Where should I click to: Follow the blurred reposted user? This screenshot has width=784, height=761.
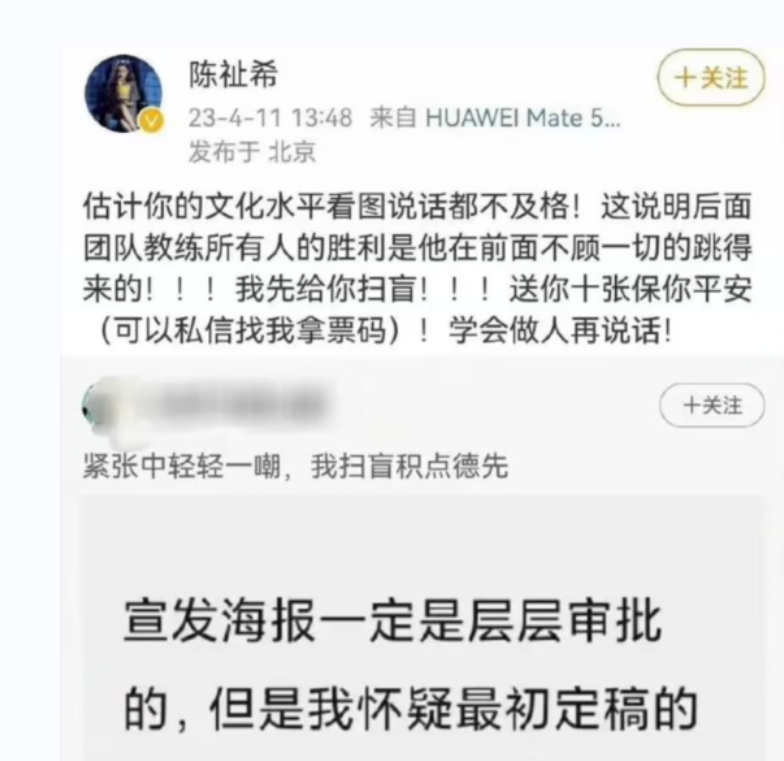tap(711, 405)
